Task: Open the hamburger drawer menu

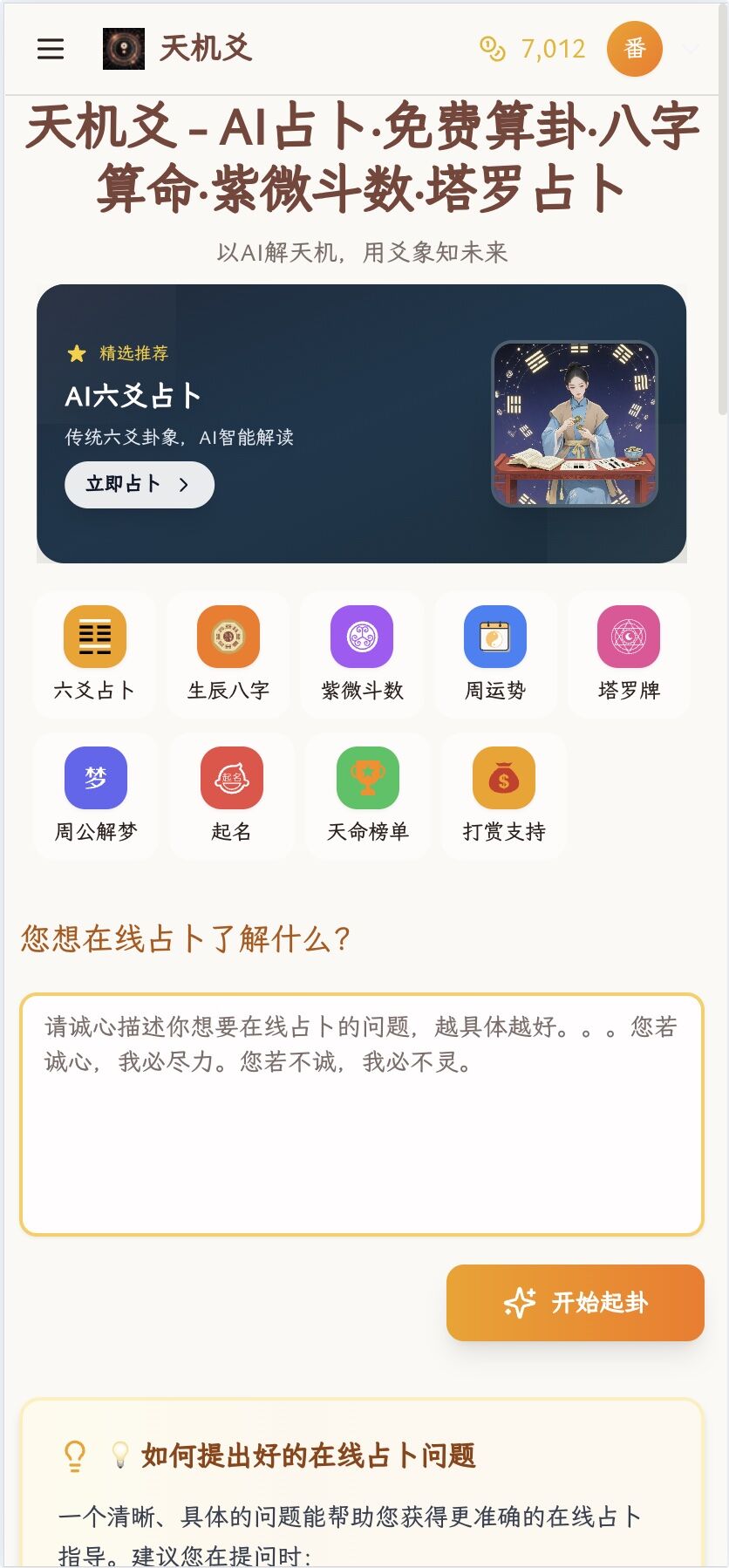Action: pyautogui.click(x=51, y=49)
